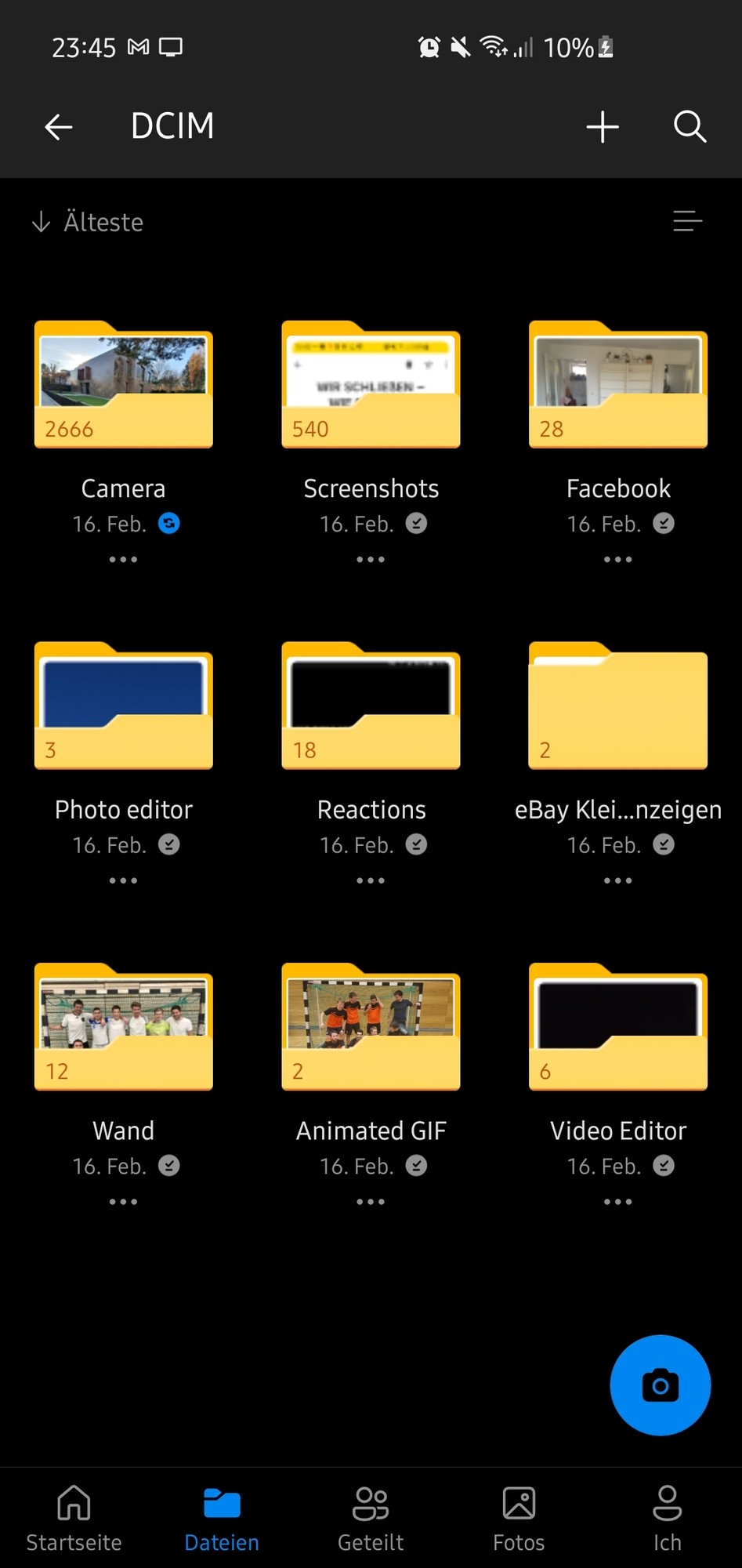Open search in DCIM

coord(690,126)
